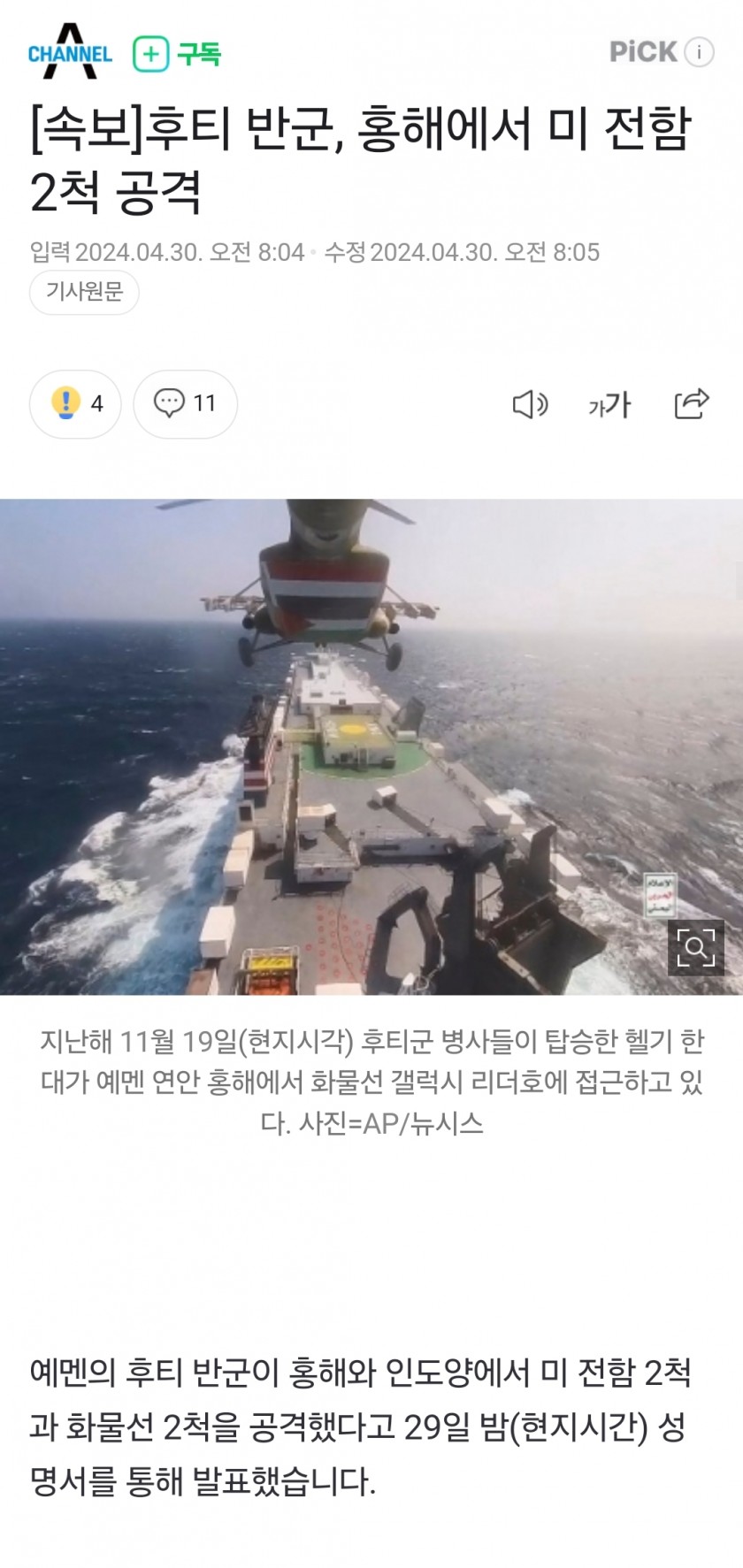The height and width of the screenshot is (1568, 743).
Task: Open the Channel A publisher page
Action: pyautogui.click(x=70, y=52)
